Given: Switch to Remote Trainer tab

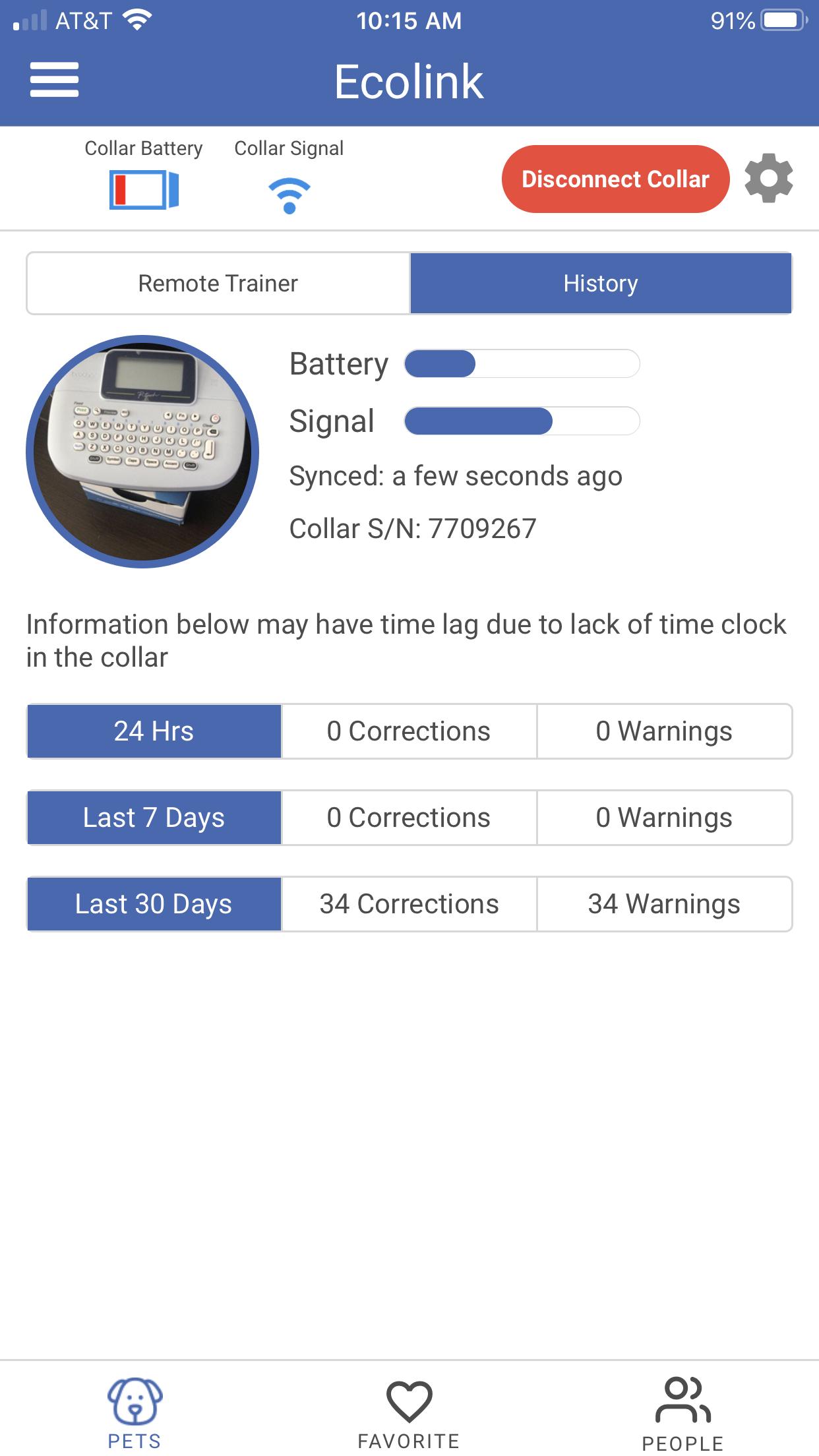Looking at the screenshot, I should click(218, 284).
